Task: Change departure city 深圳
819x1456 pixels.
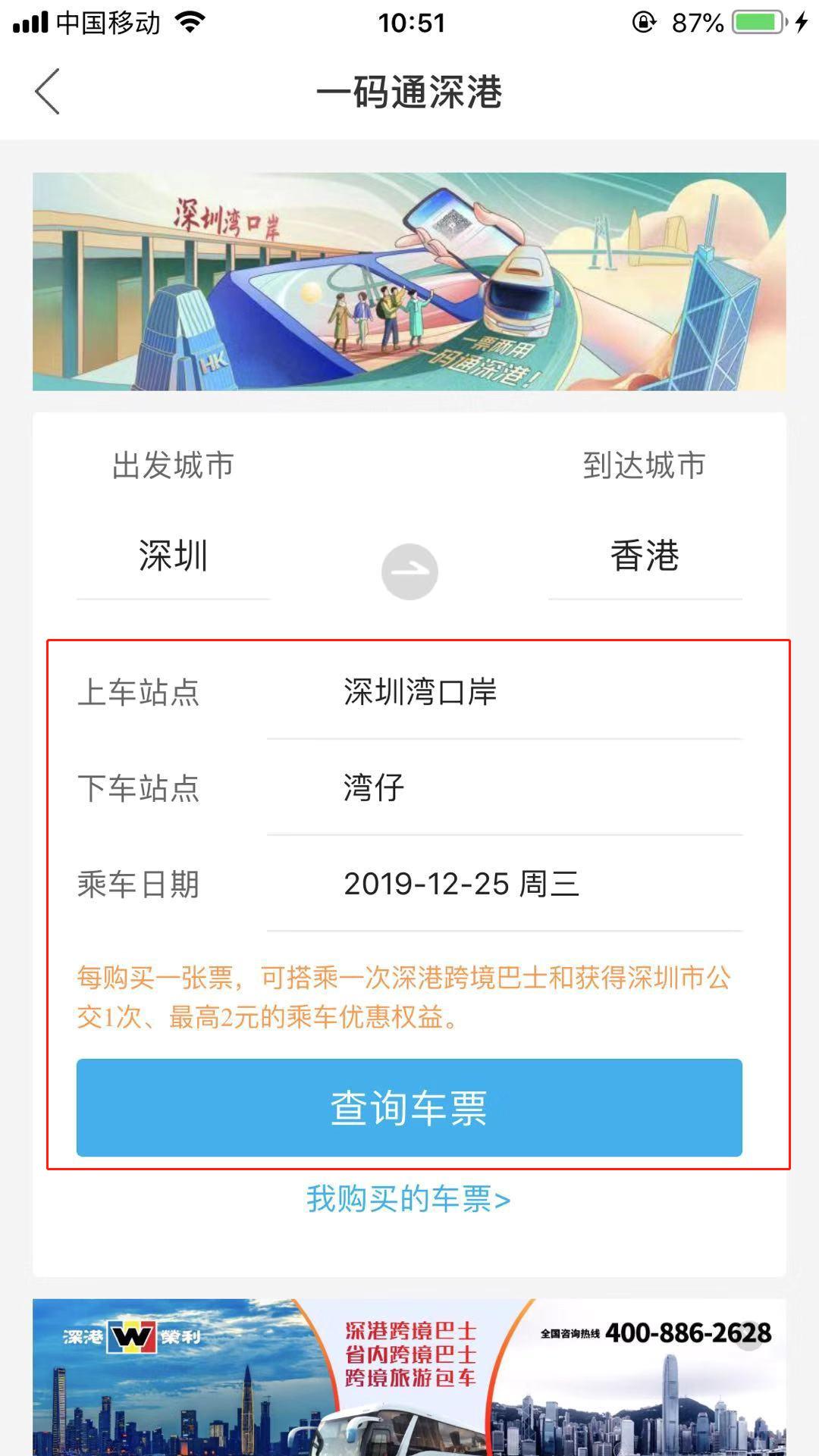Action: click(x=173, y=556)
